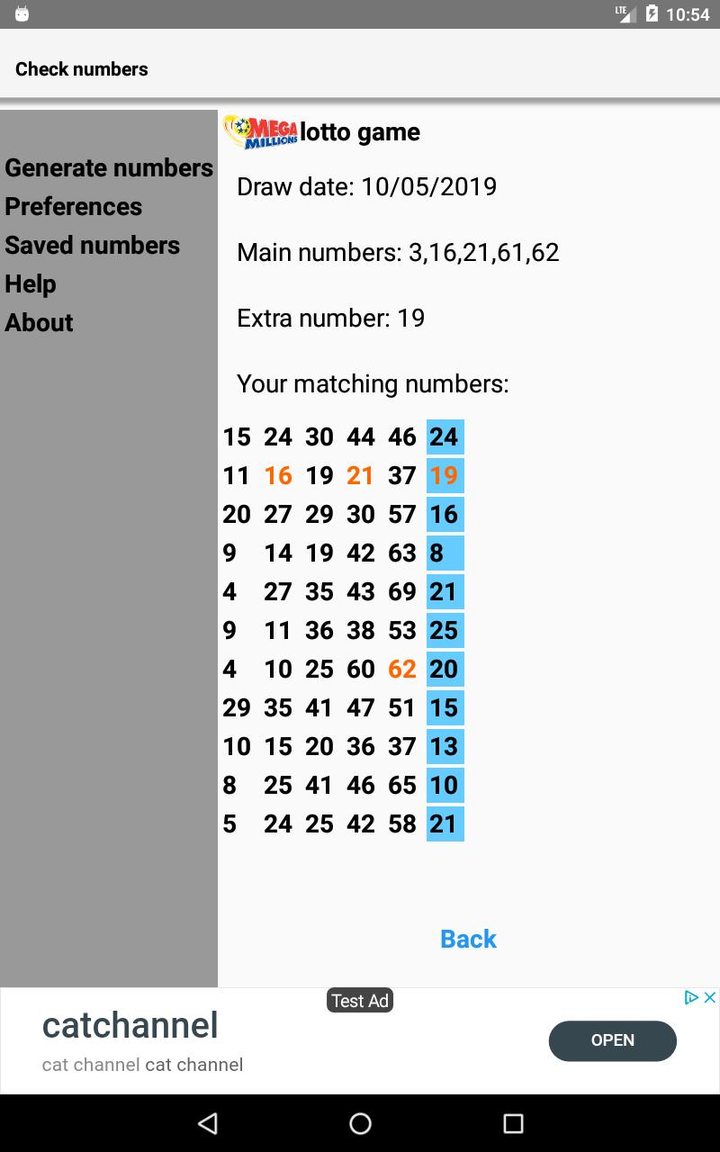Open Saved numbers

(x=92, y=246)
